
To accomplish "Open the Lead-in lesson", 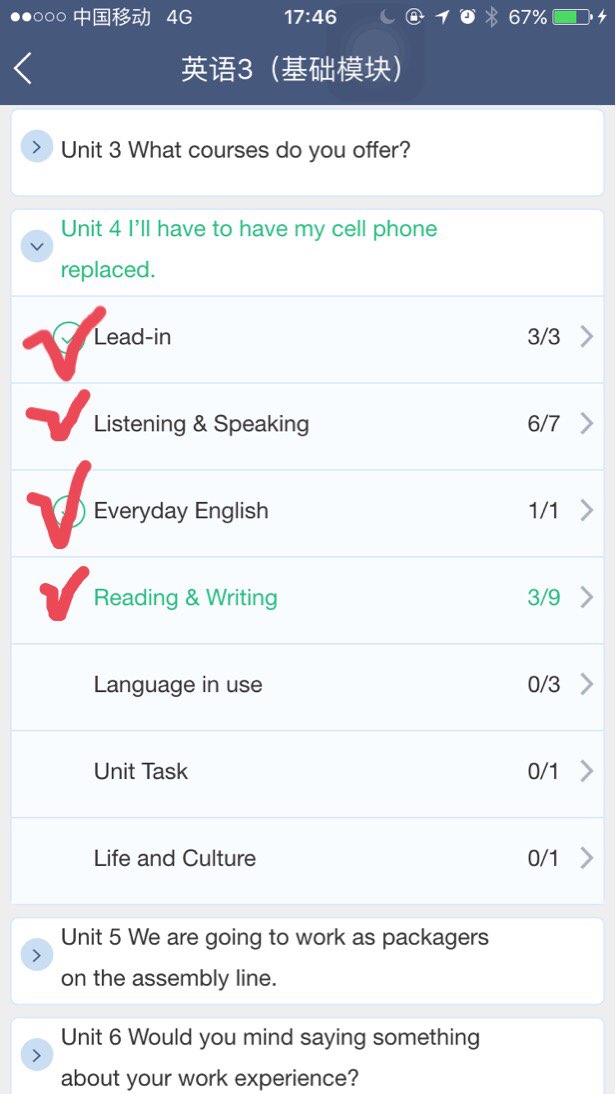I will click(310, 338).
